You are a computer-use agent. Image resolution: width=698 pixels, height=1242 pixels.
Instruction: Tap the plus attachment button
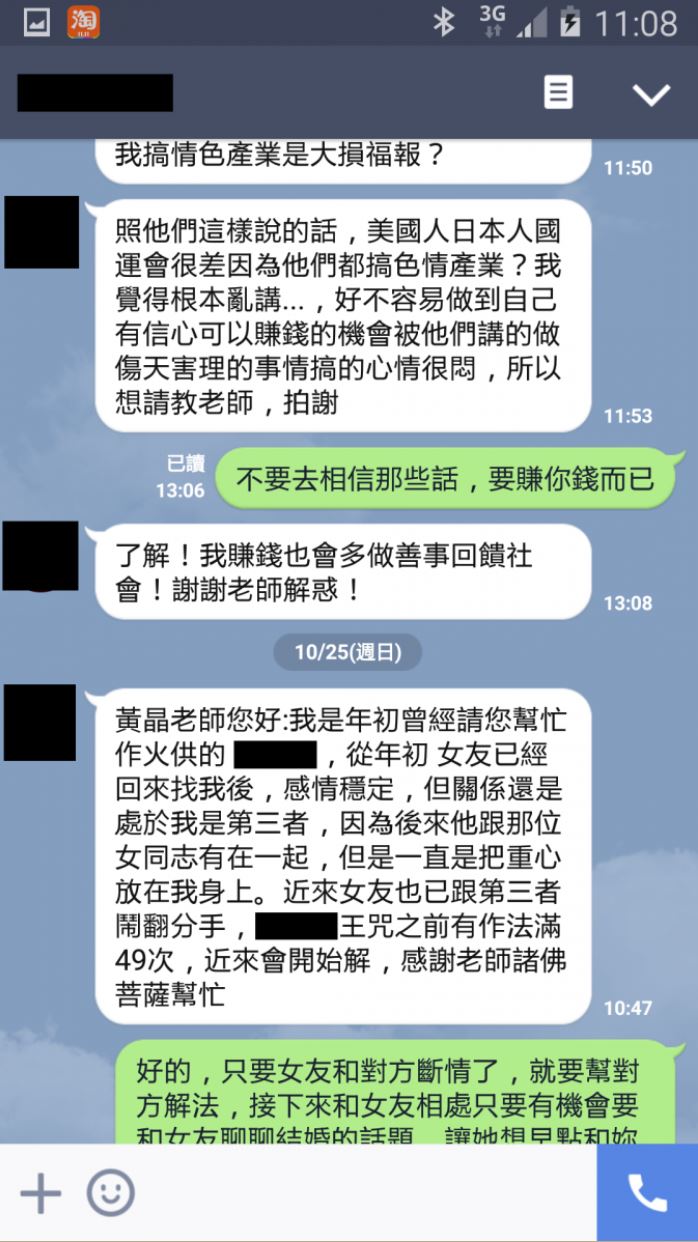41,1193
